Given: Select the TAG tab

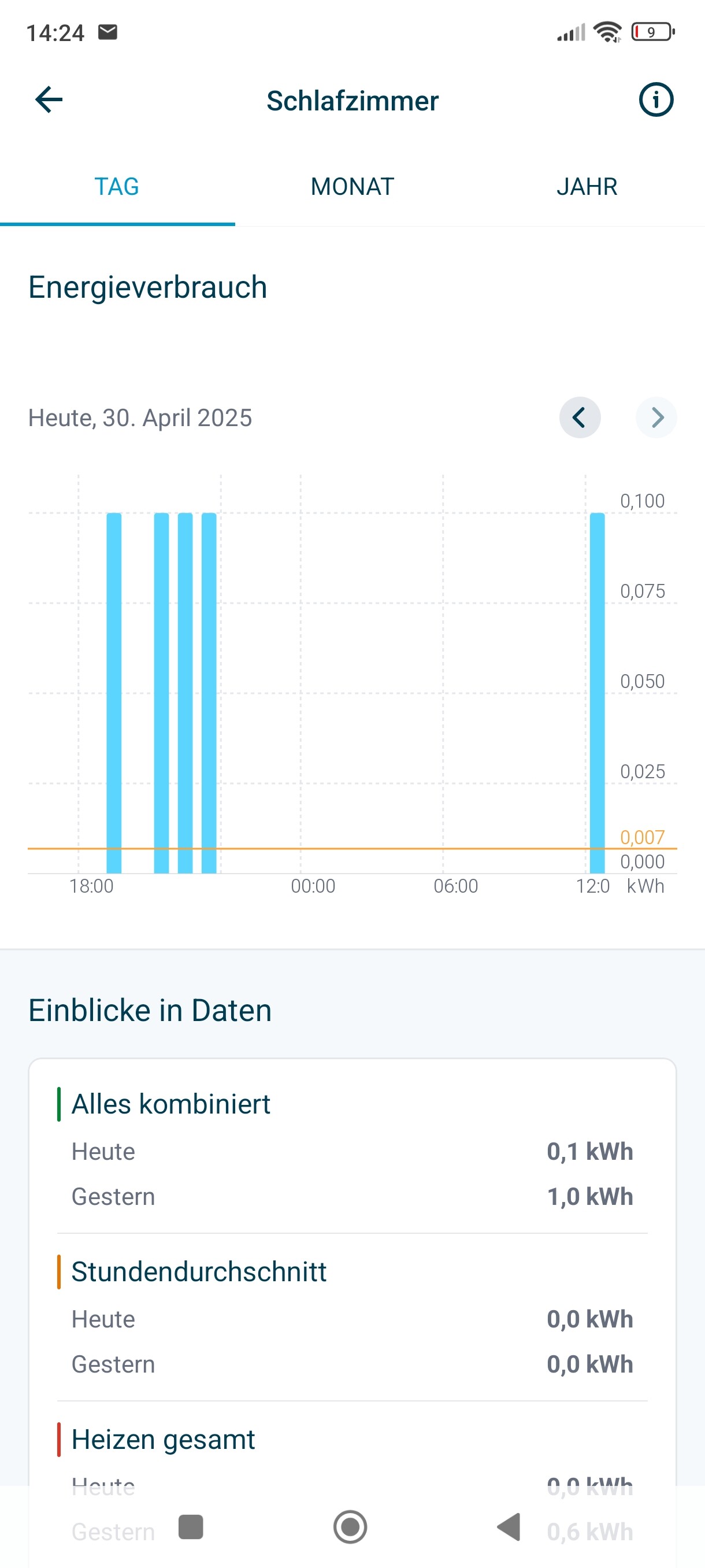Looking at the screenshot, I should (117, 187).
